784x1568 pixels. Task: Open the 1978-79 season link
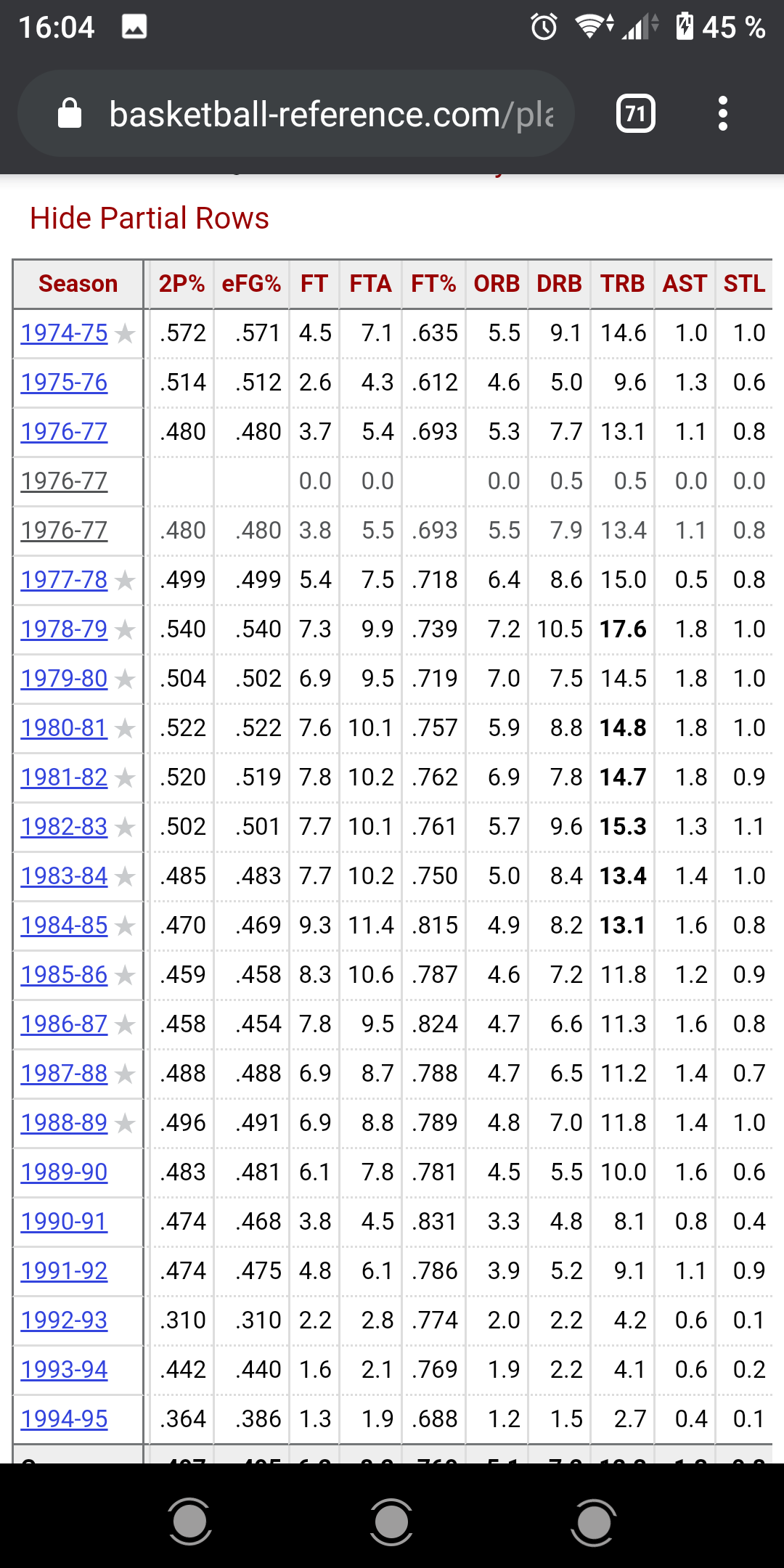click(64, 629)
